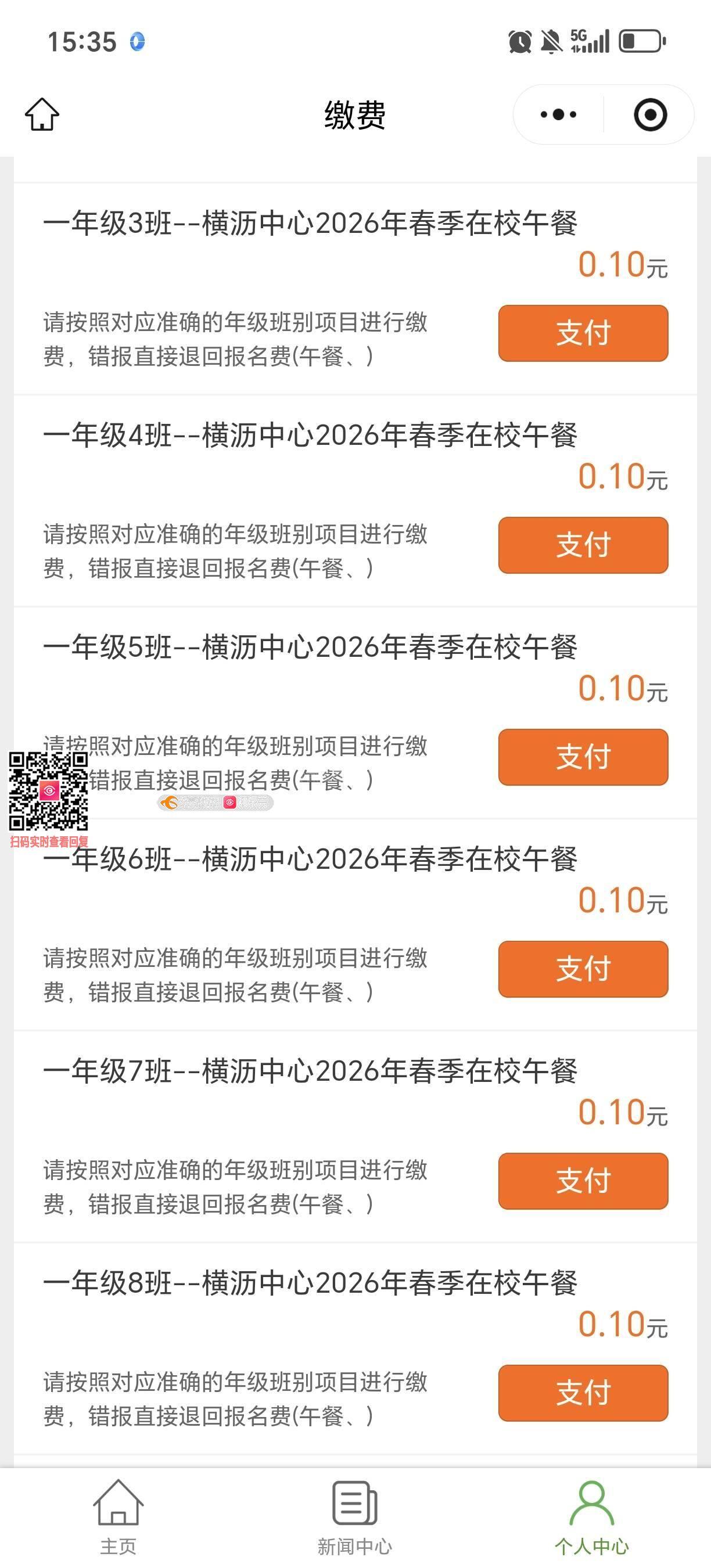Pay for 一年级7班 lunch fee
This screenshot has height=1568, width=711.
[x=583, y=1180]
